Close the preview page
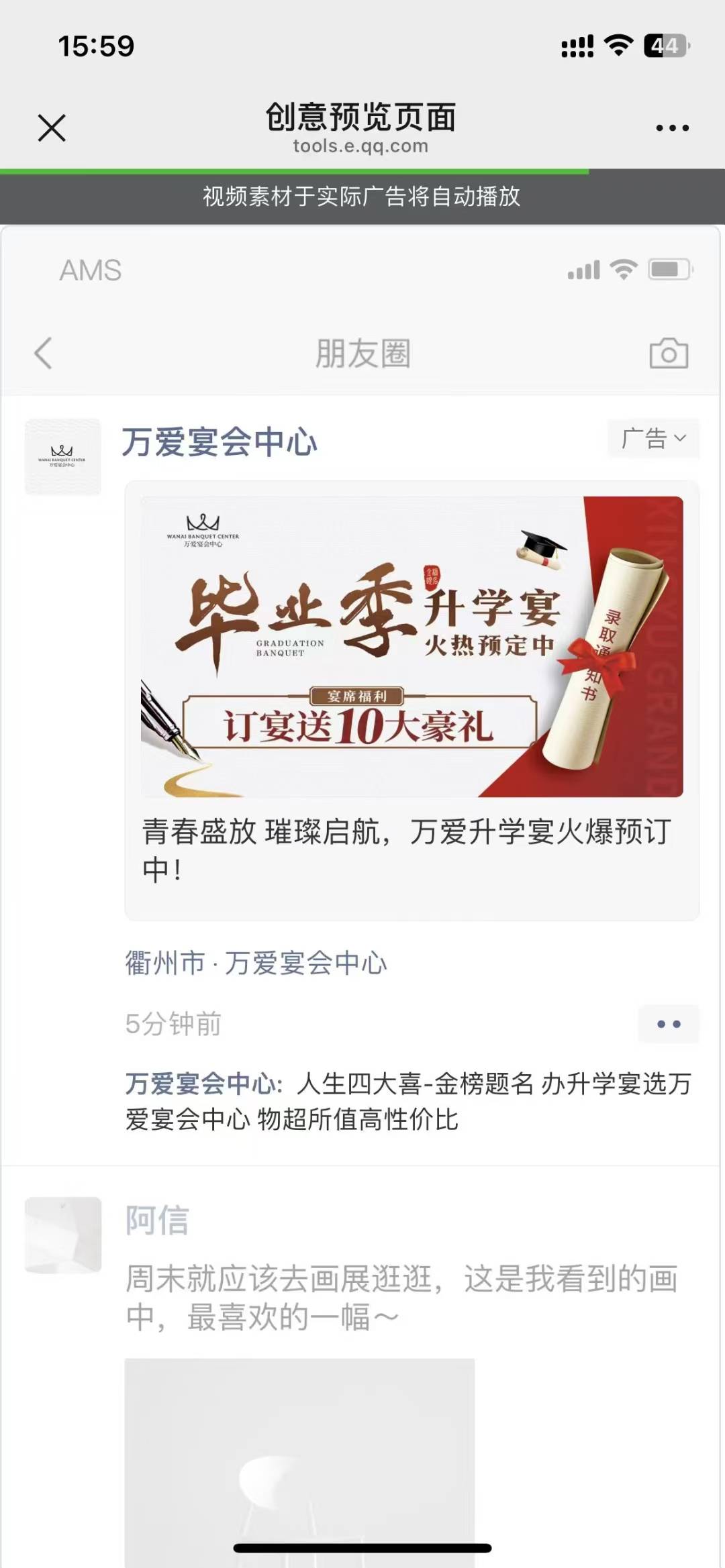The height and width of the screenshot is (1568, 725). point(52,127)
